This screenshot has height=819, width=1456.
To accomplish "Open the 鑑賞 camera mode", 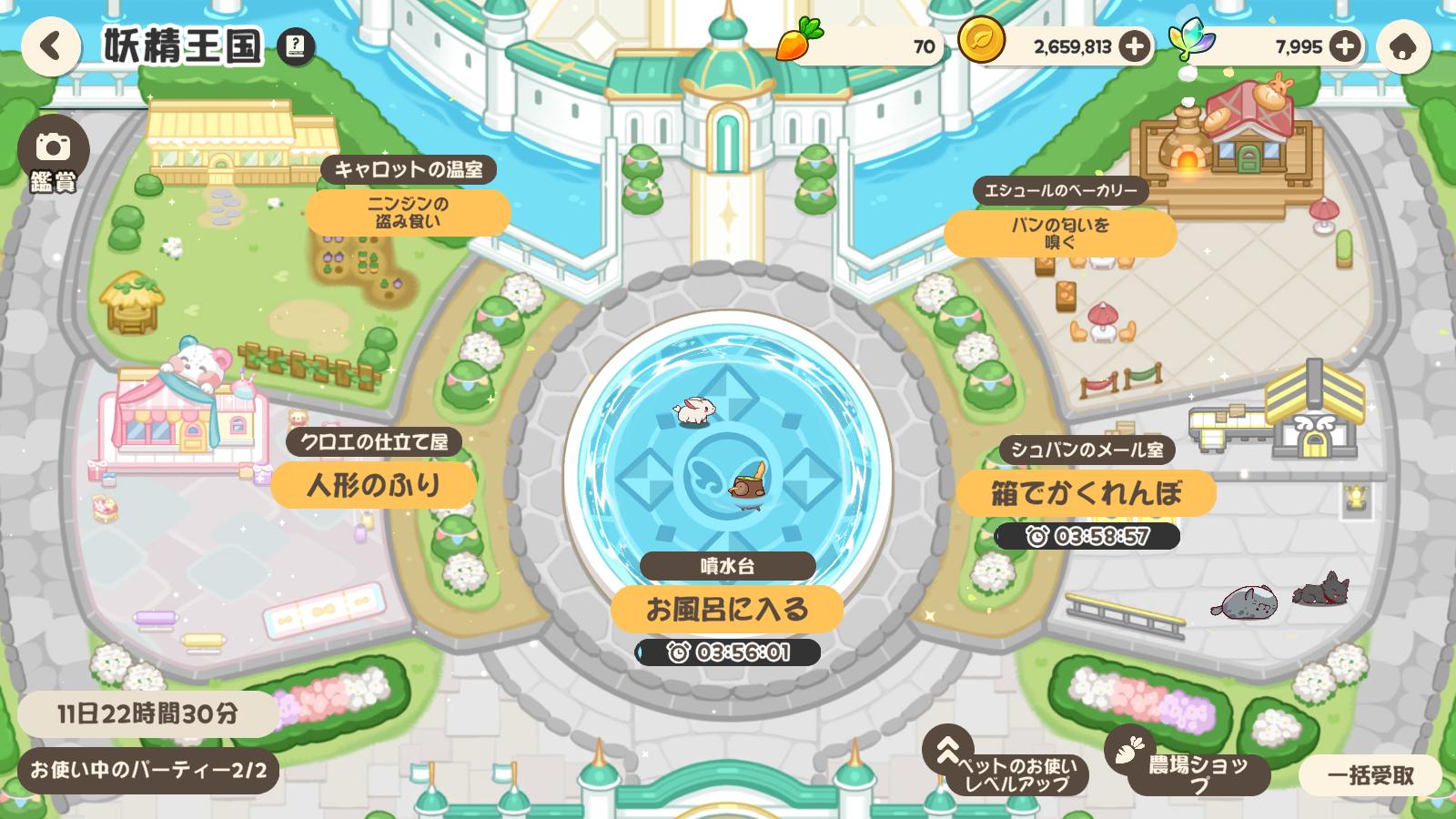I will tap(53, 155).
